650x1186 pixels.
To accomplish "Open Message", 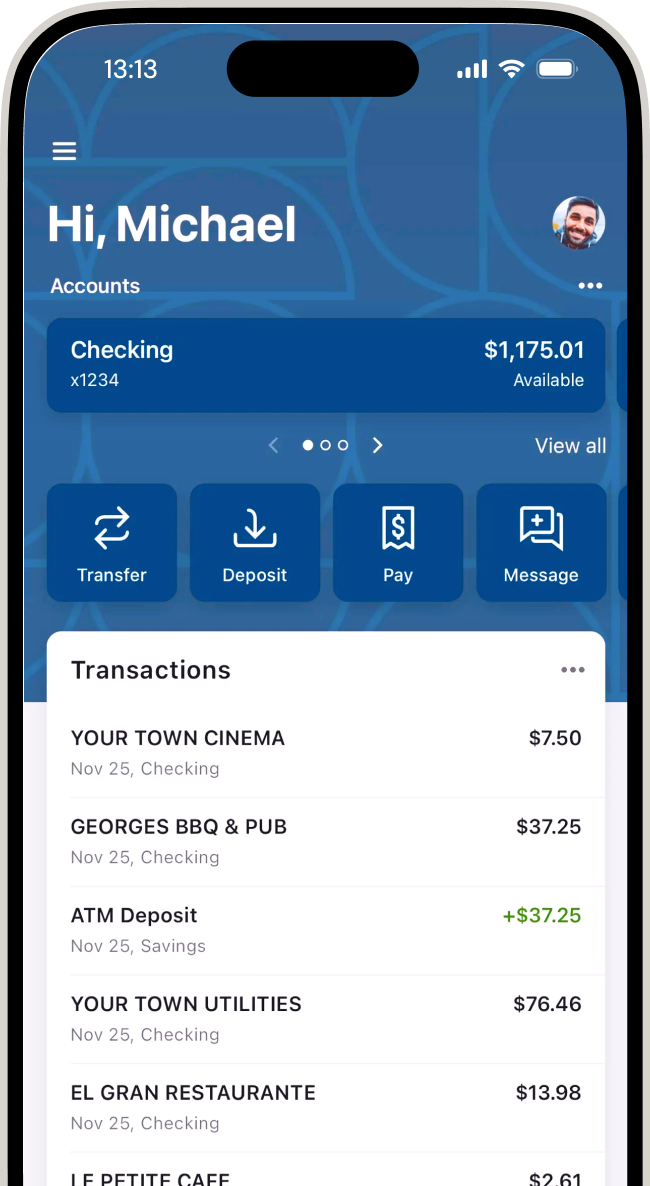I will click(x=541, y=543).
